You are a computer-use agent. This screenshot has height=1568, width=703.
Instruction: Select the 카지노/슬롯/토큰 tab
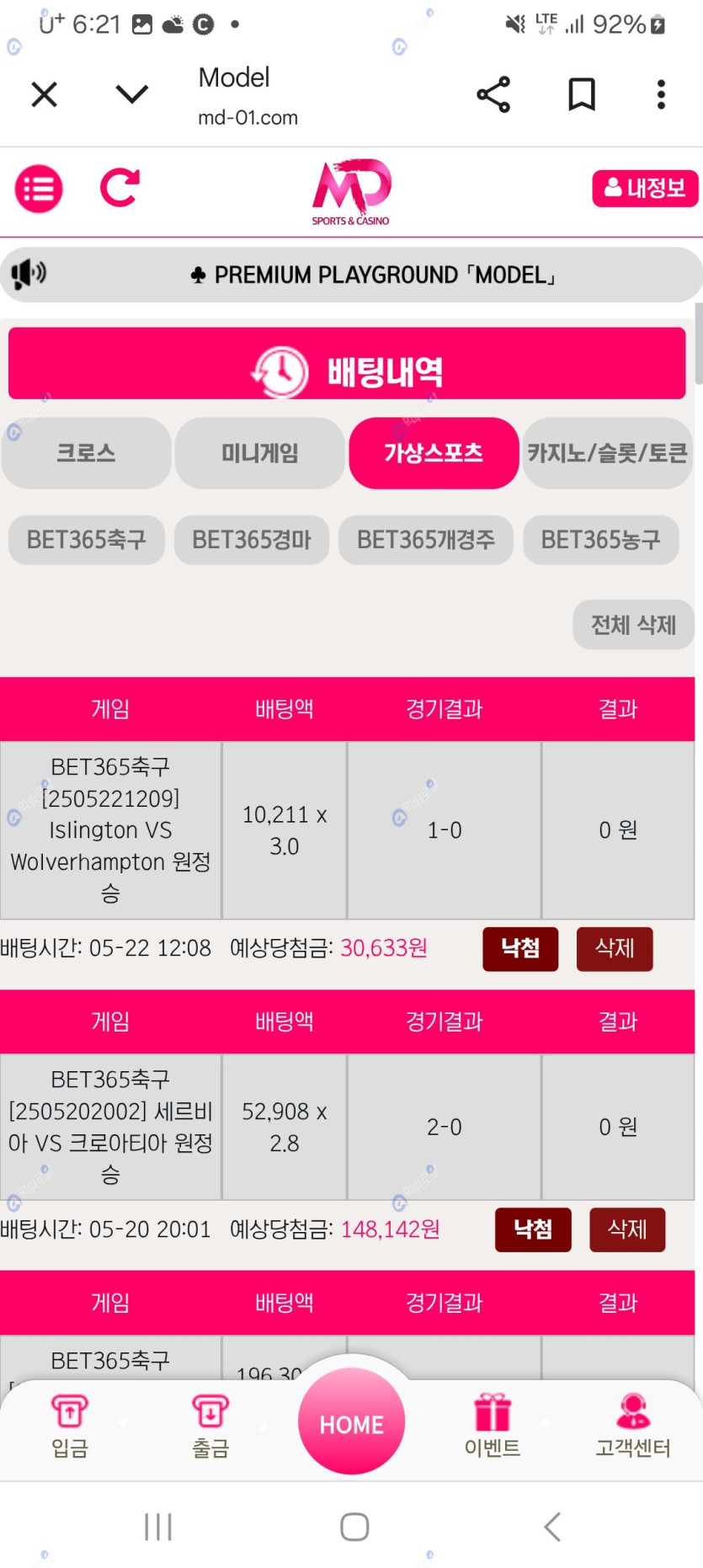coord(607,453)
